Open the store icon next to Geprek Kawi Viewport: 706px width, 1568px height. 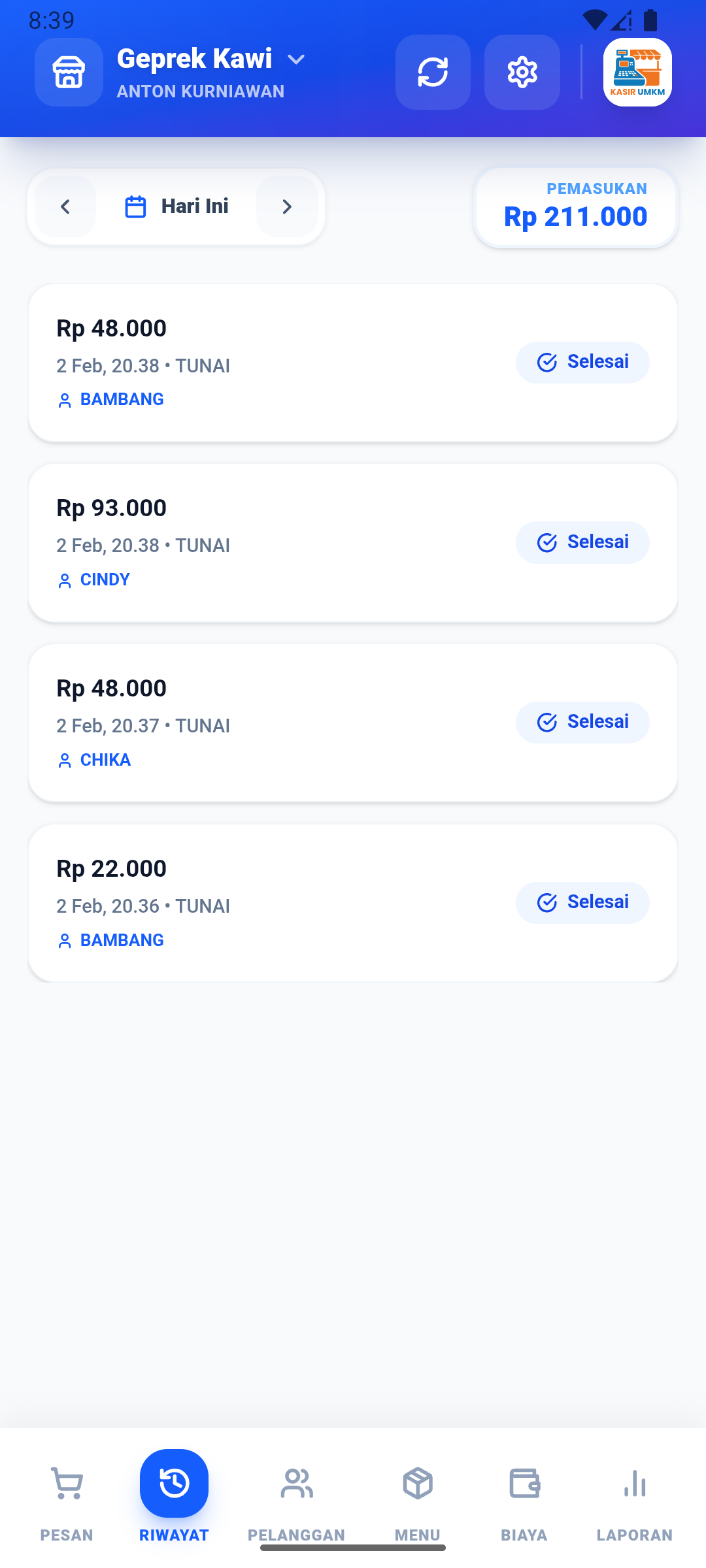[x=68, y=72]
